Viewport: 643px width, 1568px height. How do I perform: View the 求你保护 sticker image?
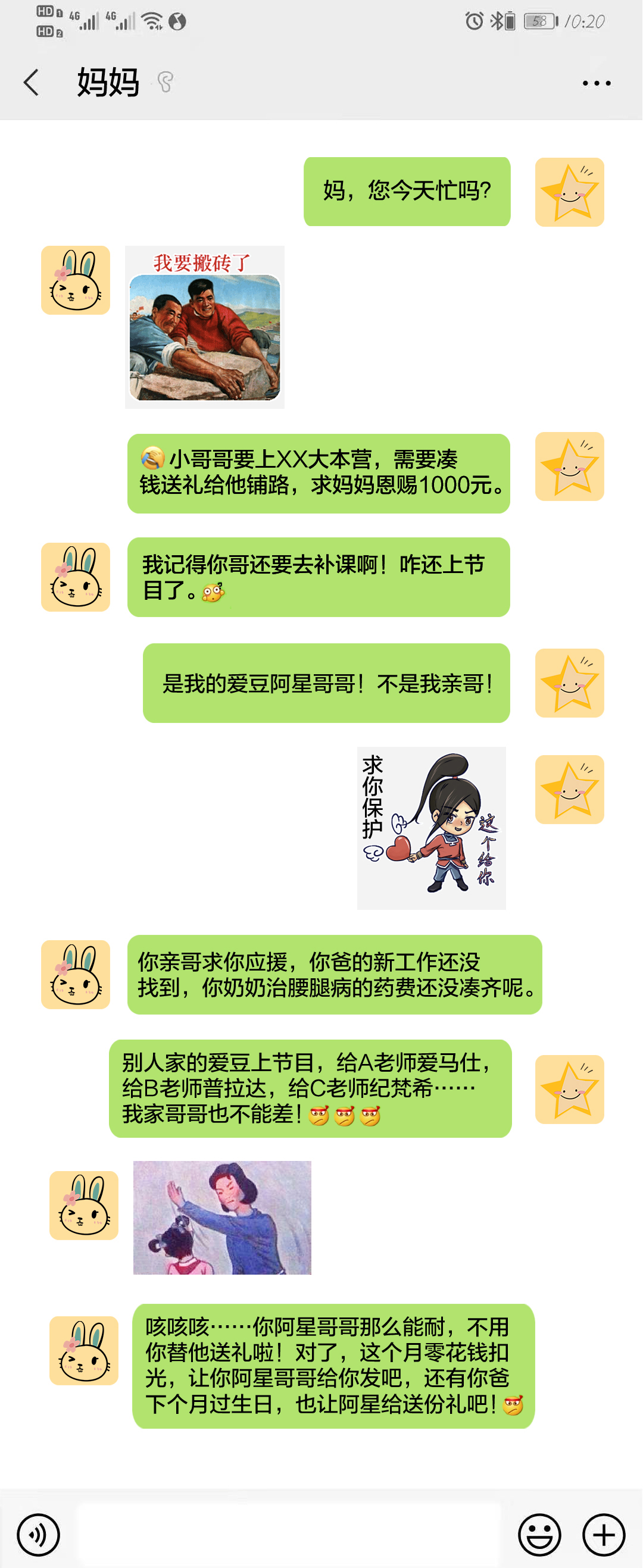(x=431, y=828)
